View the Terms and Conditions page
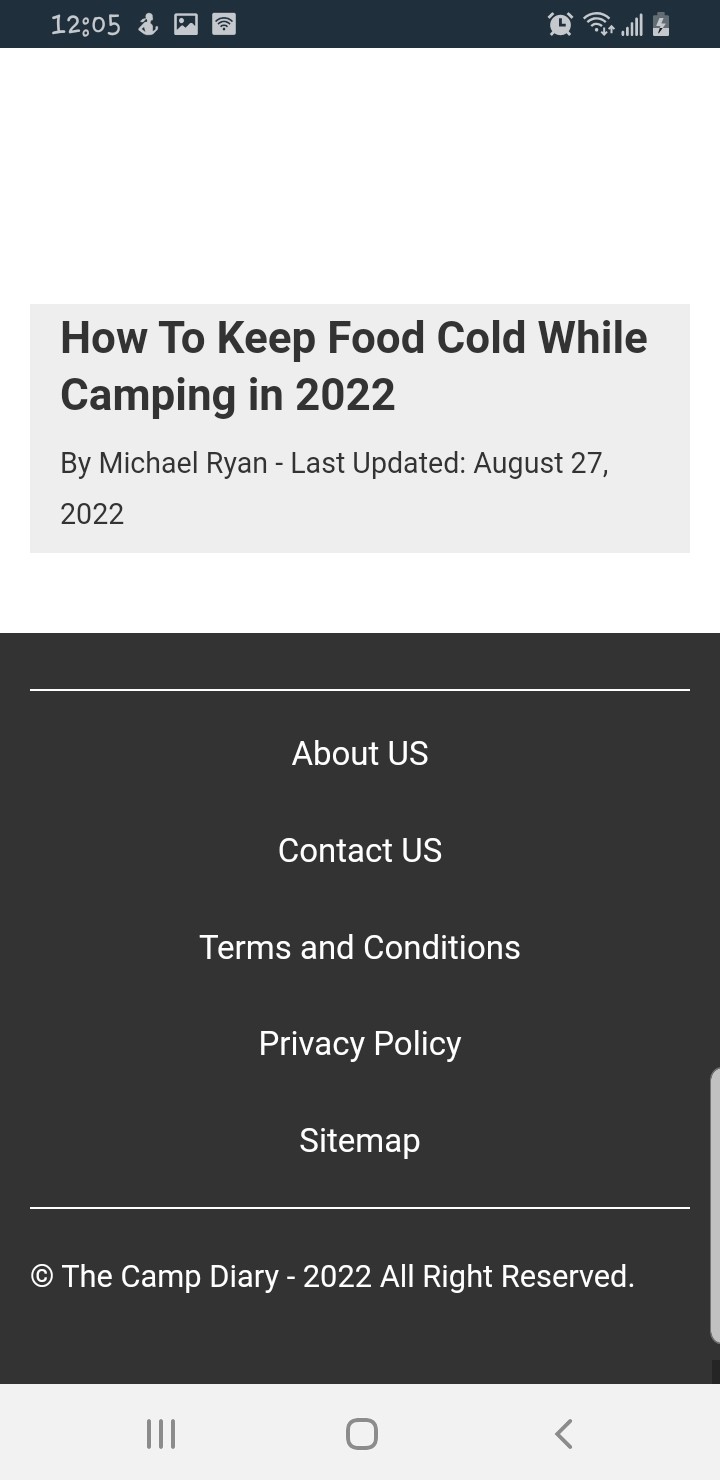Image resolution: width=720 pixels, height=1480 pixels. coord(360,947)
